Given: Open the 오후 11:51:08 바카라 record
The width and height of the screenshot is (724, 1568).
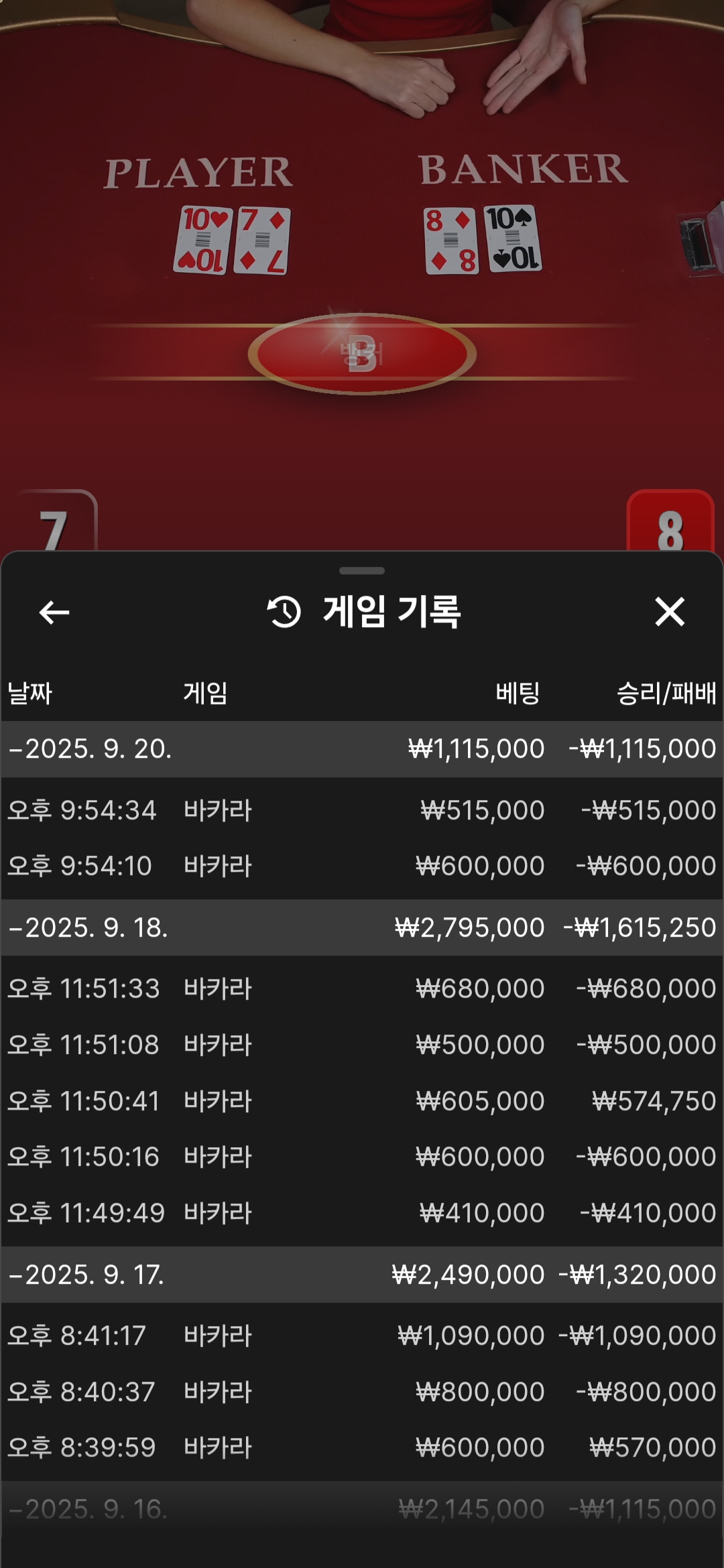Looking at the screenshot, I should point(362,1045).
